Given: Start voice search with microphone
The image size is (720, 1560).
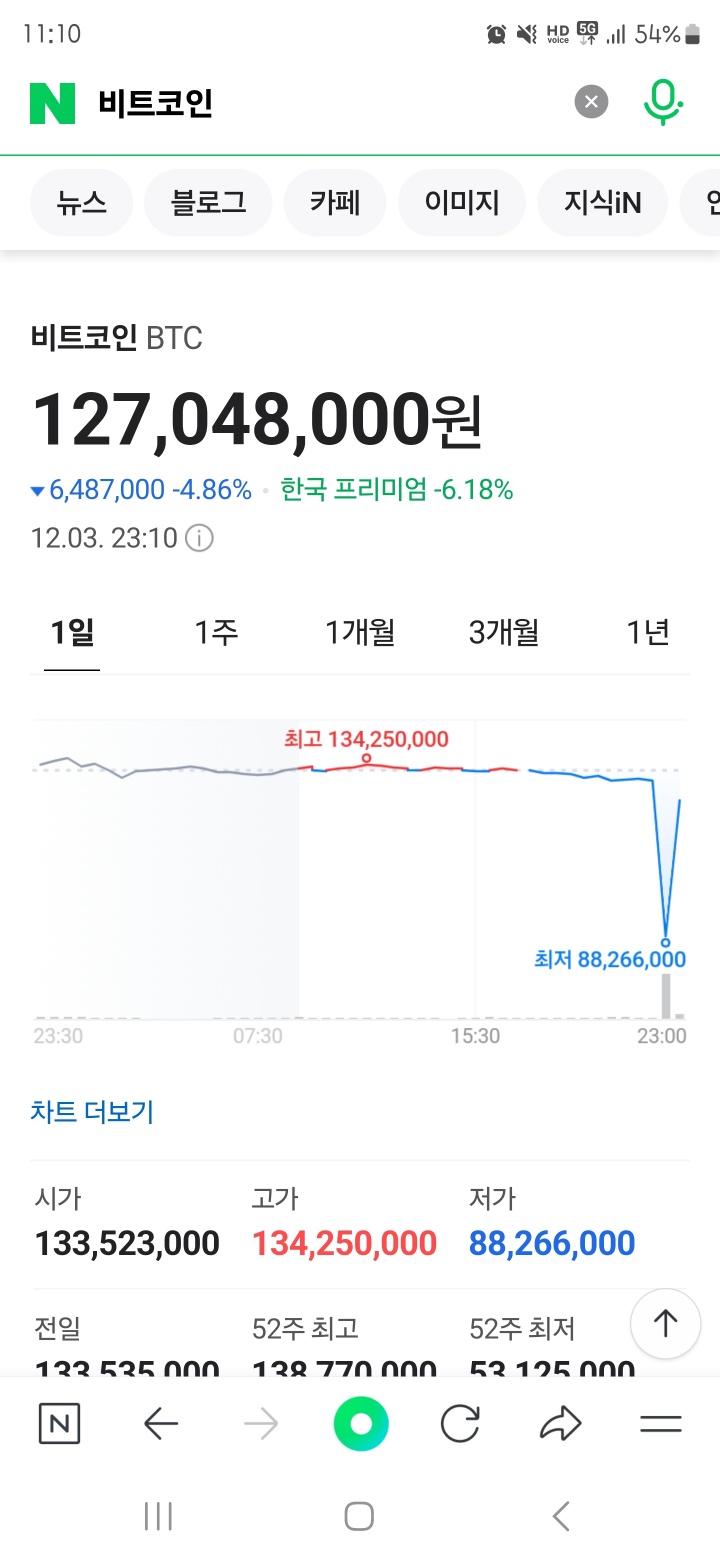Looking at the screenshot, I should [x=662, y=102].
